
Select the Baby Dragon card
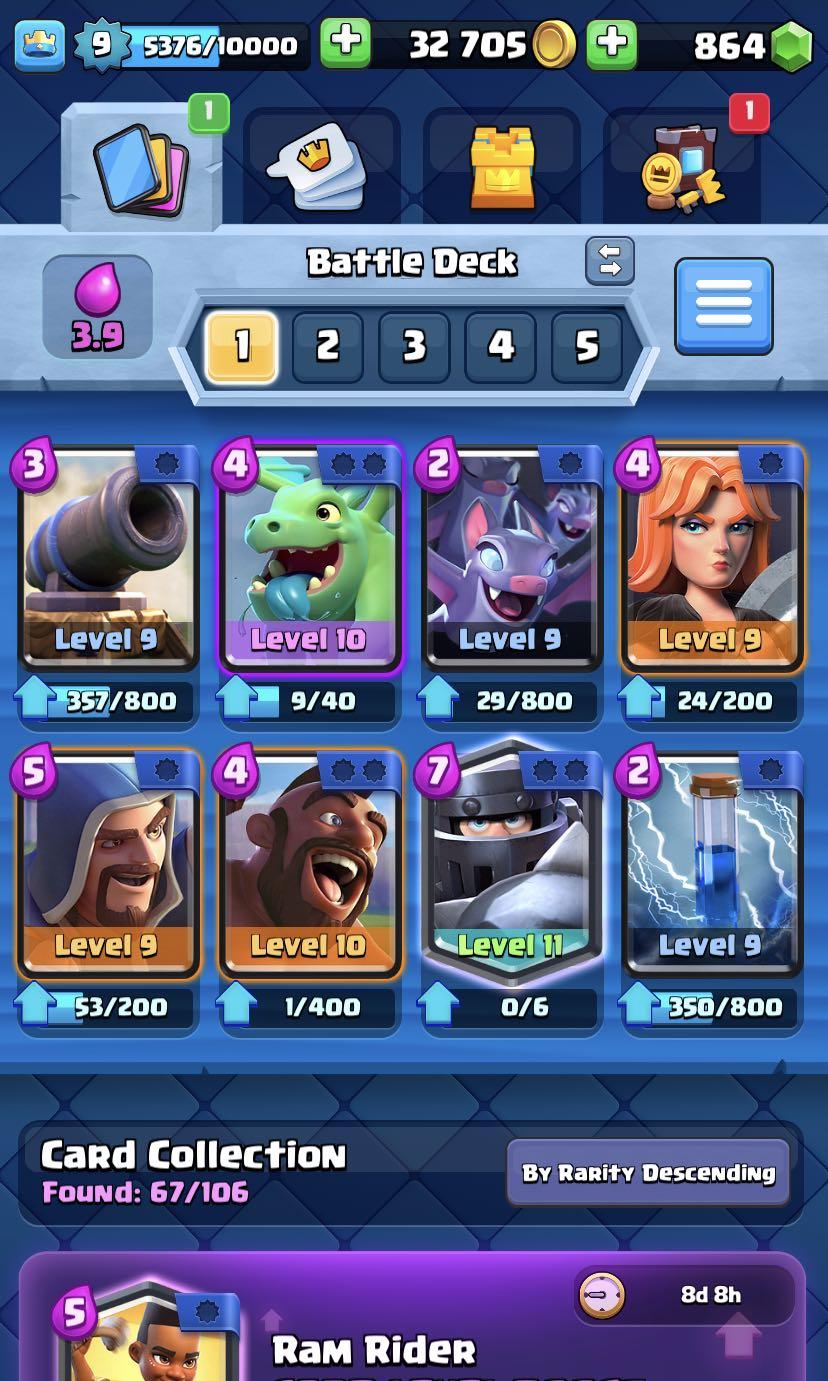[x=309, y=560]
